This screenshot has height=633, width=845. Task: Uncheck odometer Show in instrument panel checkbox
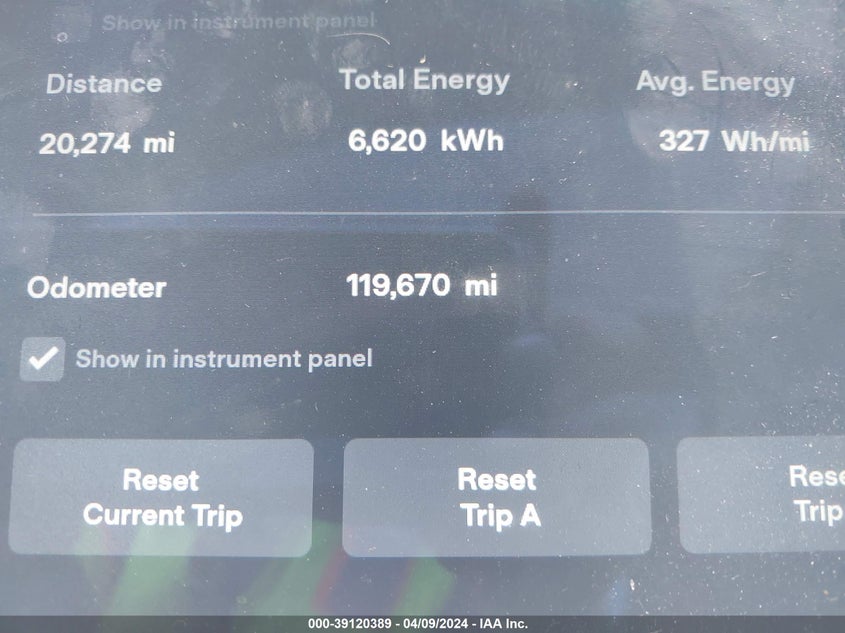coord(42,360)
